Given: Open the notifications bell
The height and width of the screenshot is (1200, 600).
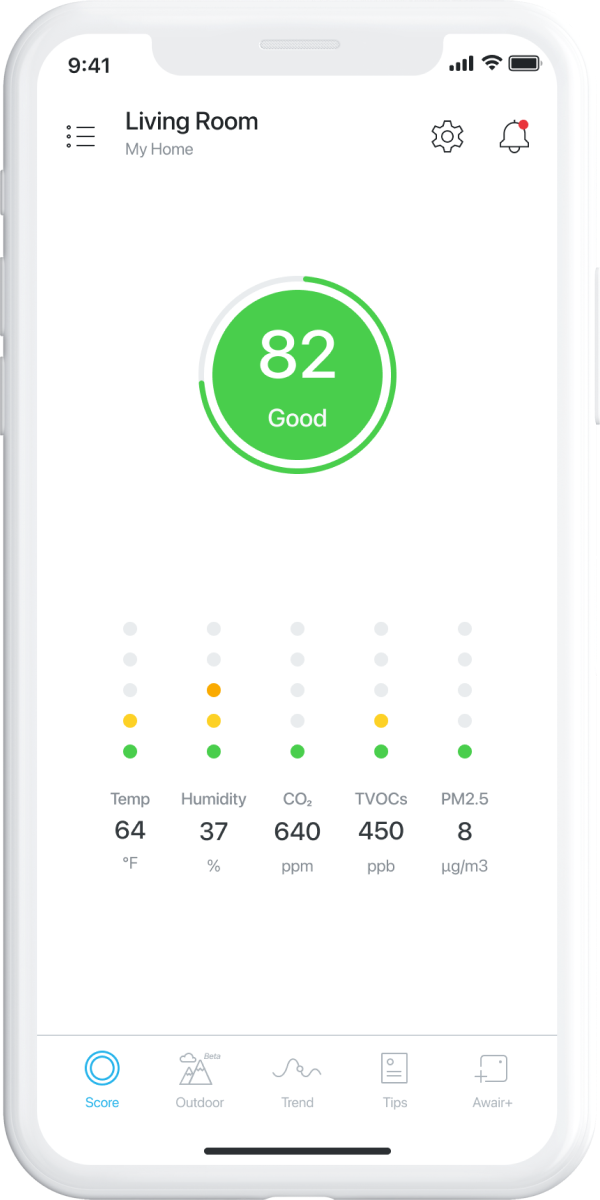Looking at the screenshot, I should pos(514,137).
